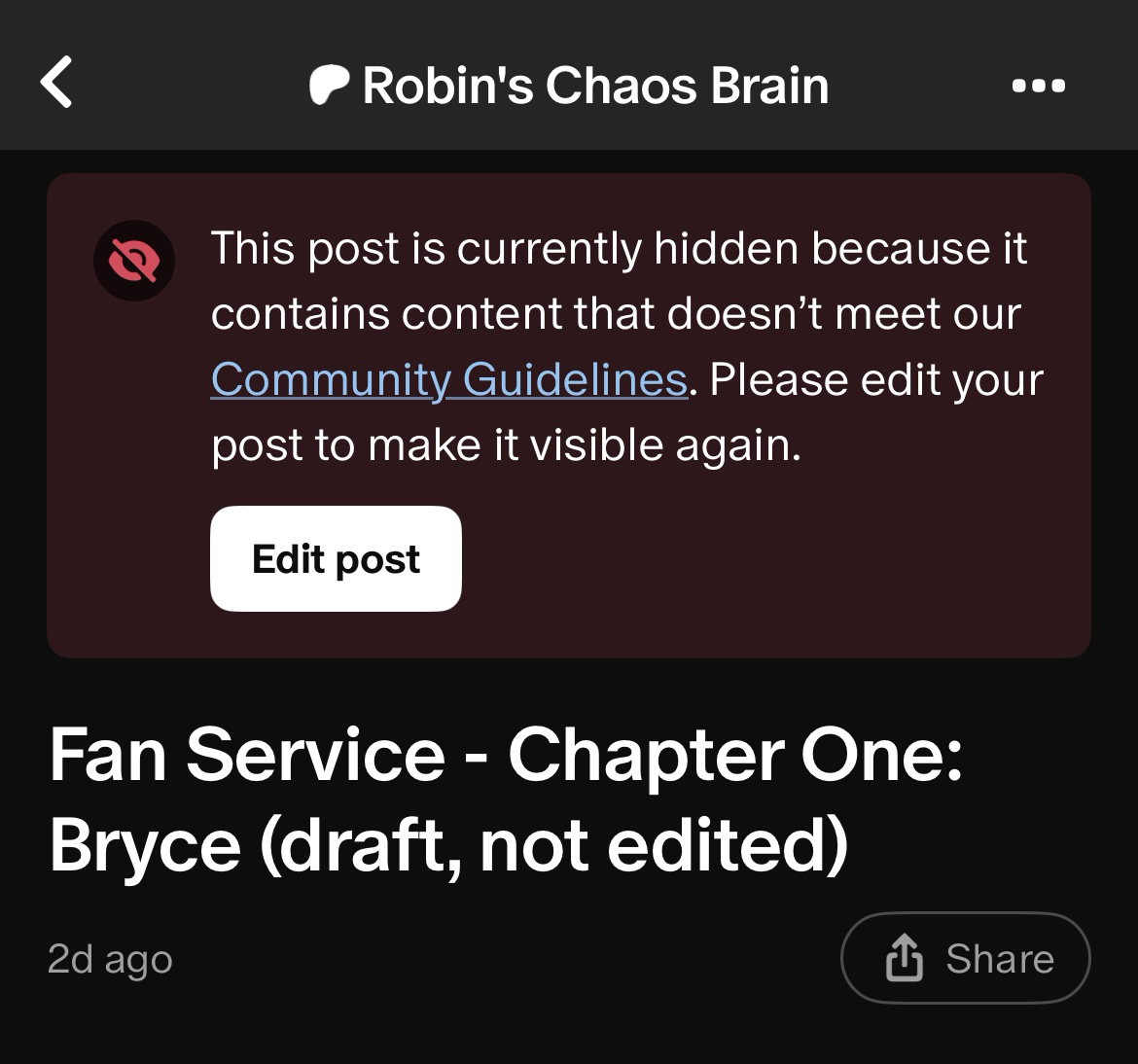Tap Edit post button

[x=336, y=559]
